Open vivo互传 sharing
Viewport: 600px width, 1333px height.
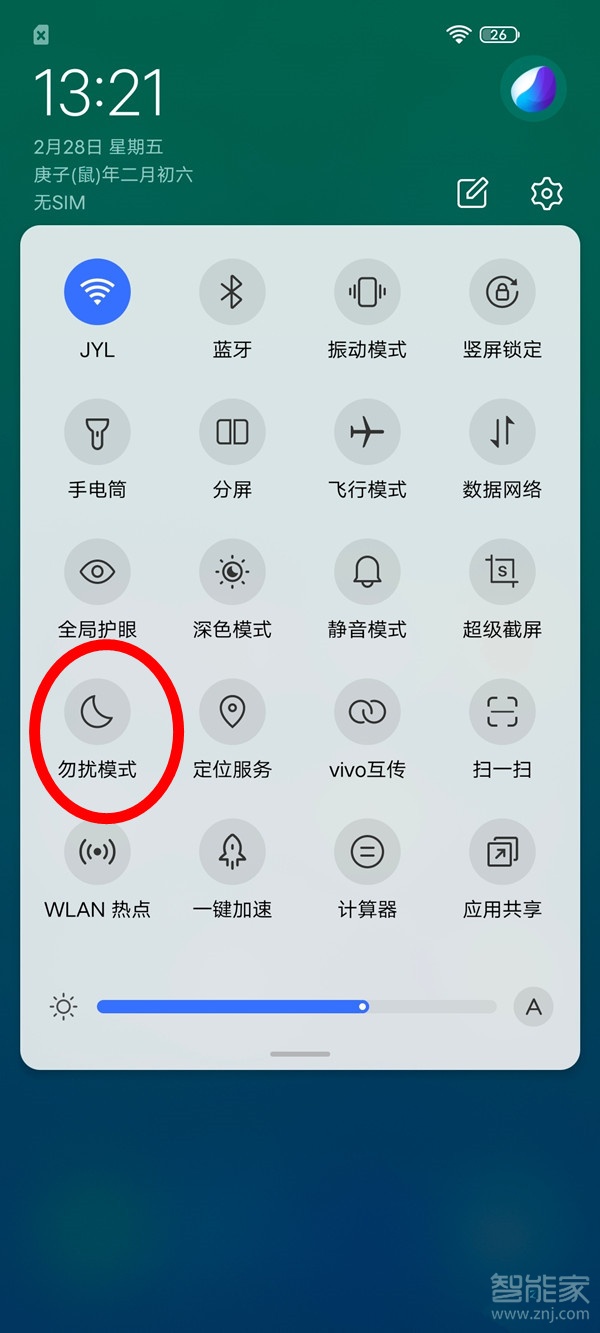pyautogui.click(x=367, y=712)
